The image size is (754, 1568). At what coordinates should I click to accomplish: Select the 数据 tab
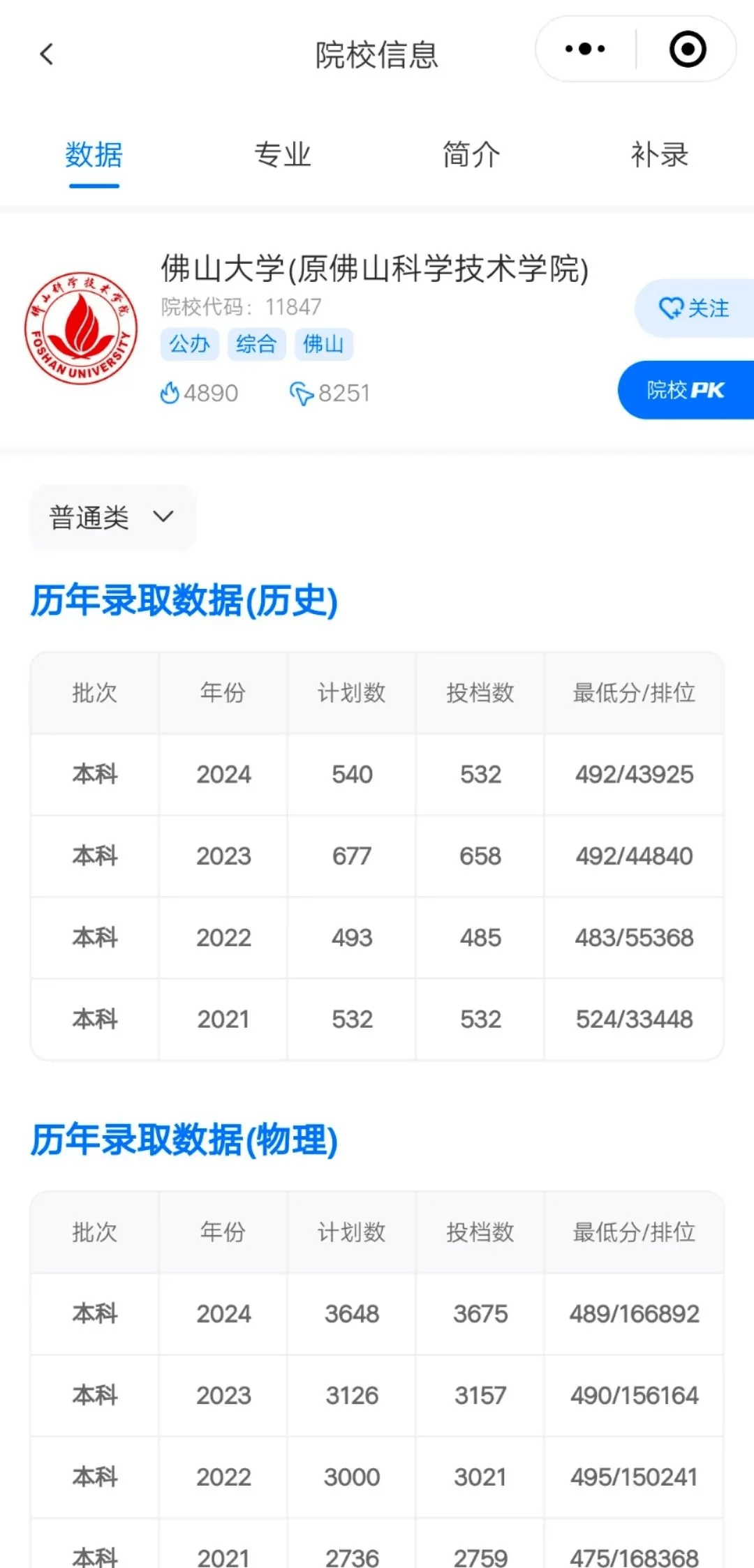tap(94, 155)
